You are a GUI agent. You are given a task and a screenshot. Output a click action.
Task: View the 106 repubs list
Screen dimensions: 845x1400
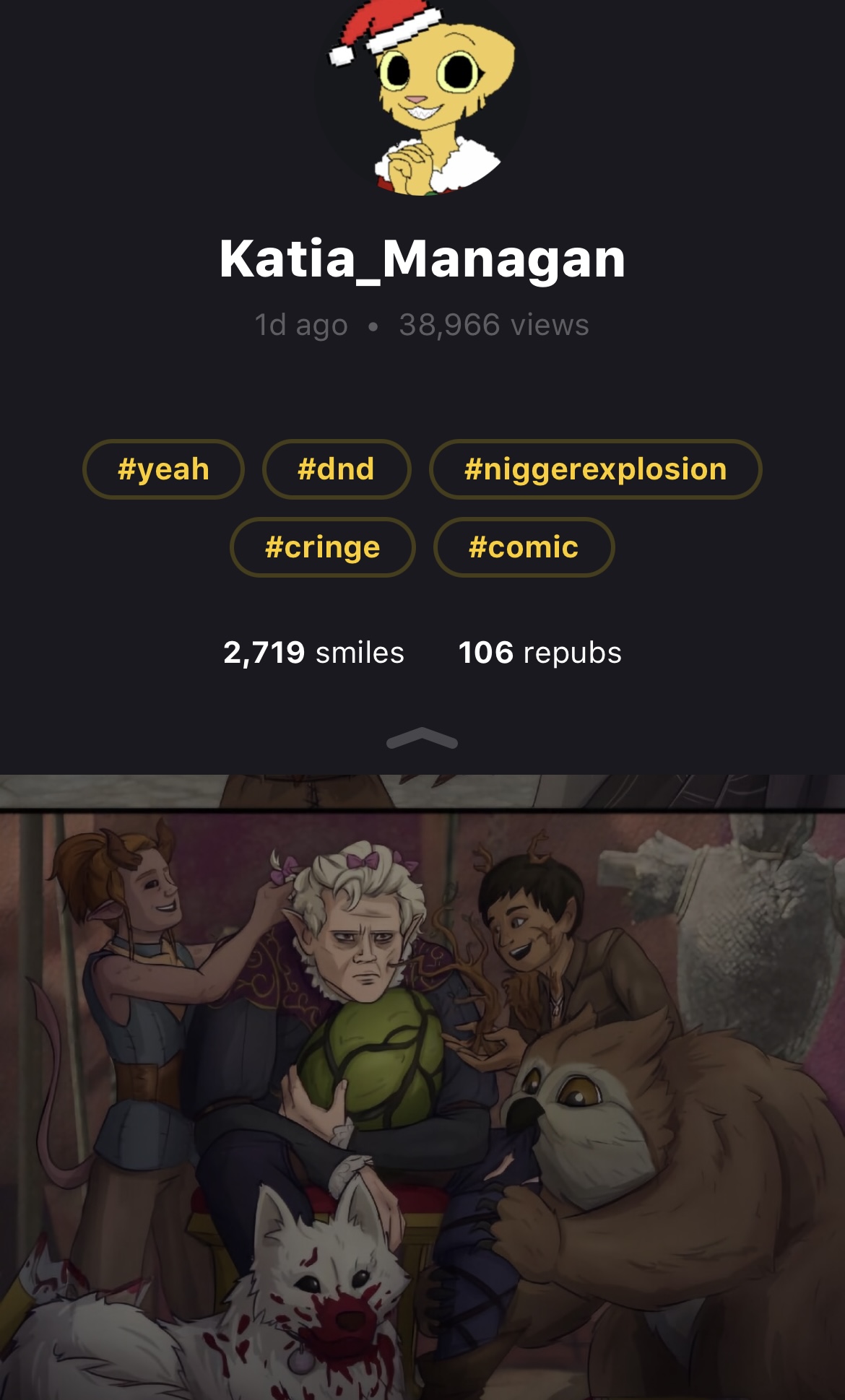(540, 653)
